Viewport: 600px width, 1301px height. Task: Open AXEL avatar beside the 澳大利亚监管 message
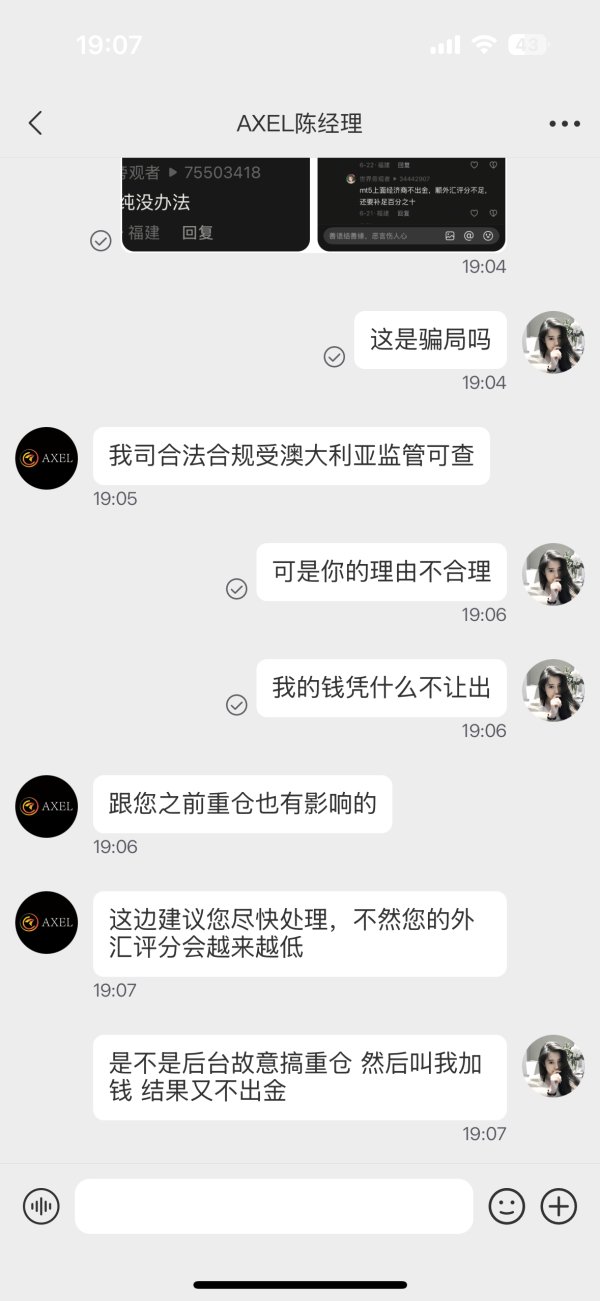47,458
